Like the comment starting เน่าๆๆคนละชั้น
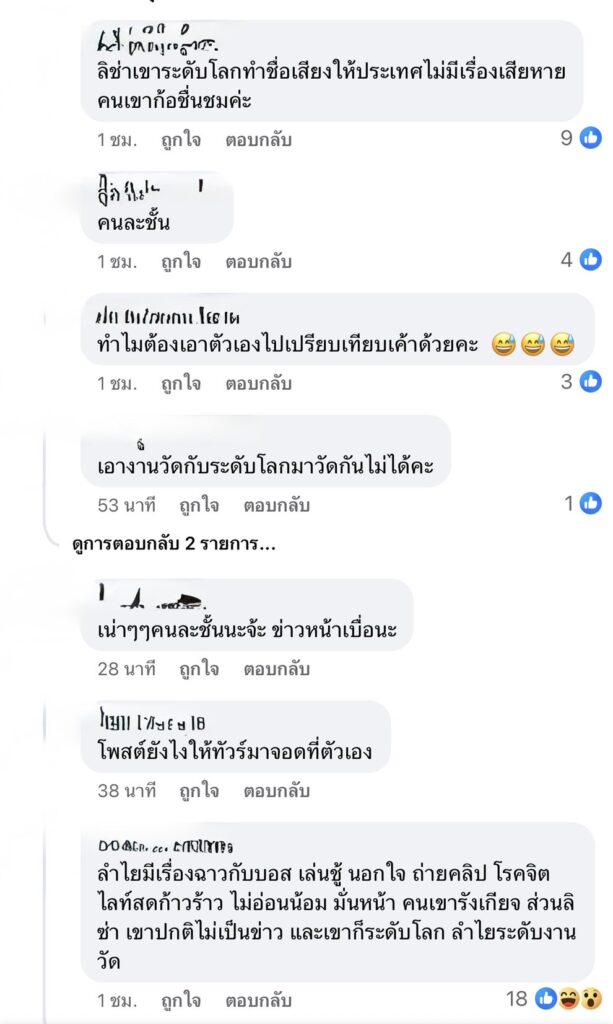This screenshot has width=613, height=1024. click(197, 669)
